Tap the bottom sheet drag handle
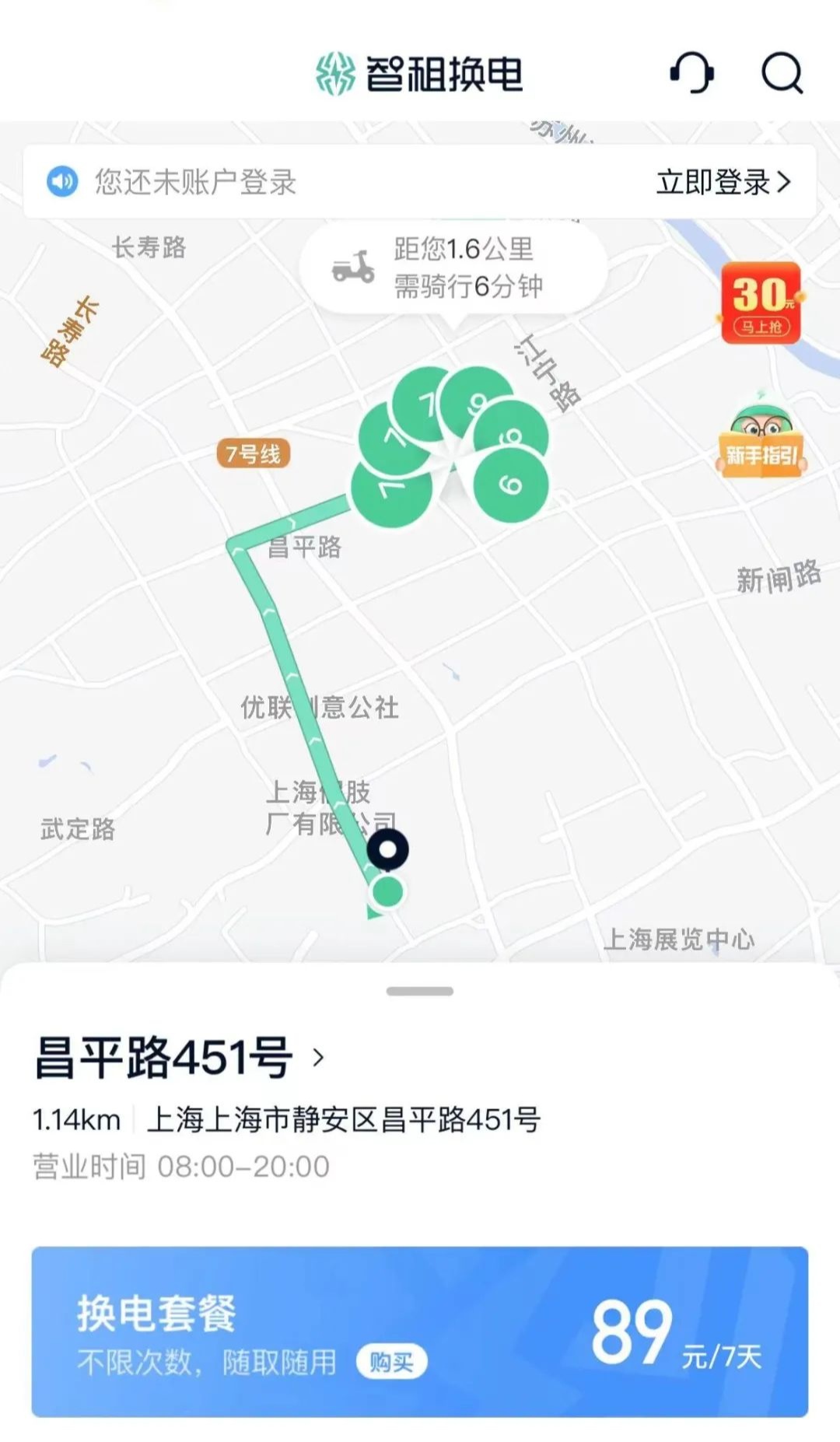This screenshot has width=840, height=1442. [420, 991]
